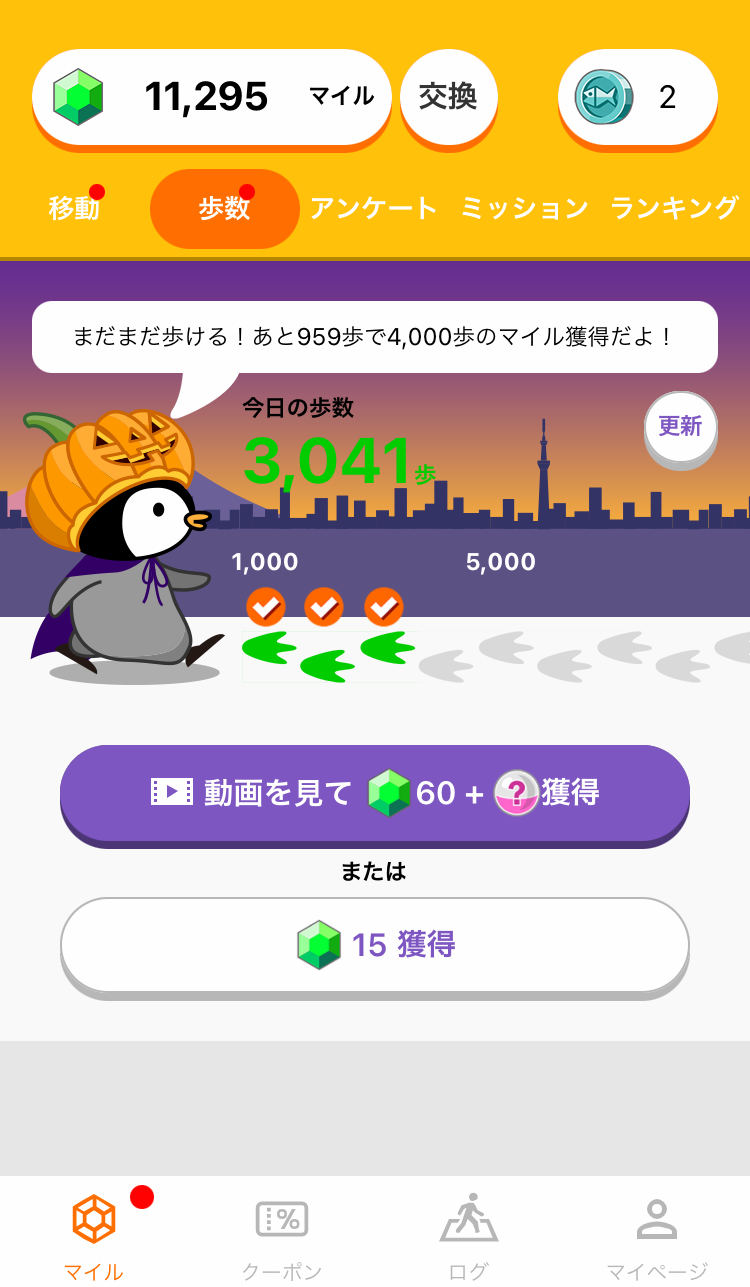Claim 15 miles with 獲得 button

[375, 945]
